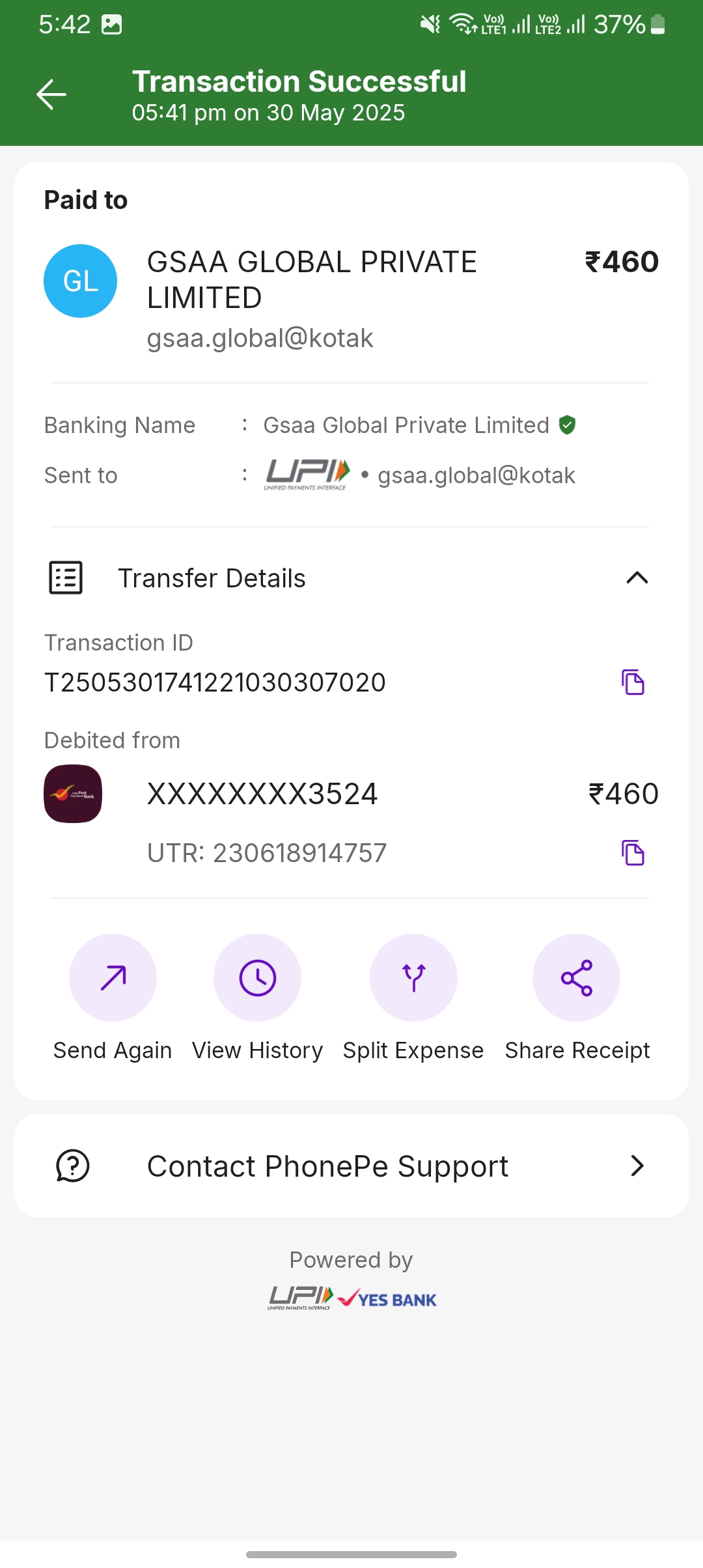This screenshot has width=703, height=1568.
Task: Copy the UTR number
Action: tap(633, 853)
